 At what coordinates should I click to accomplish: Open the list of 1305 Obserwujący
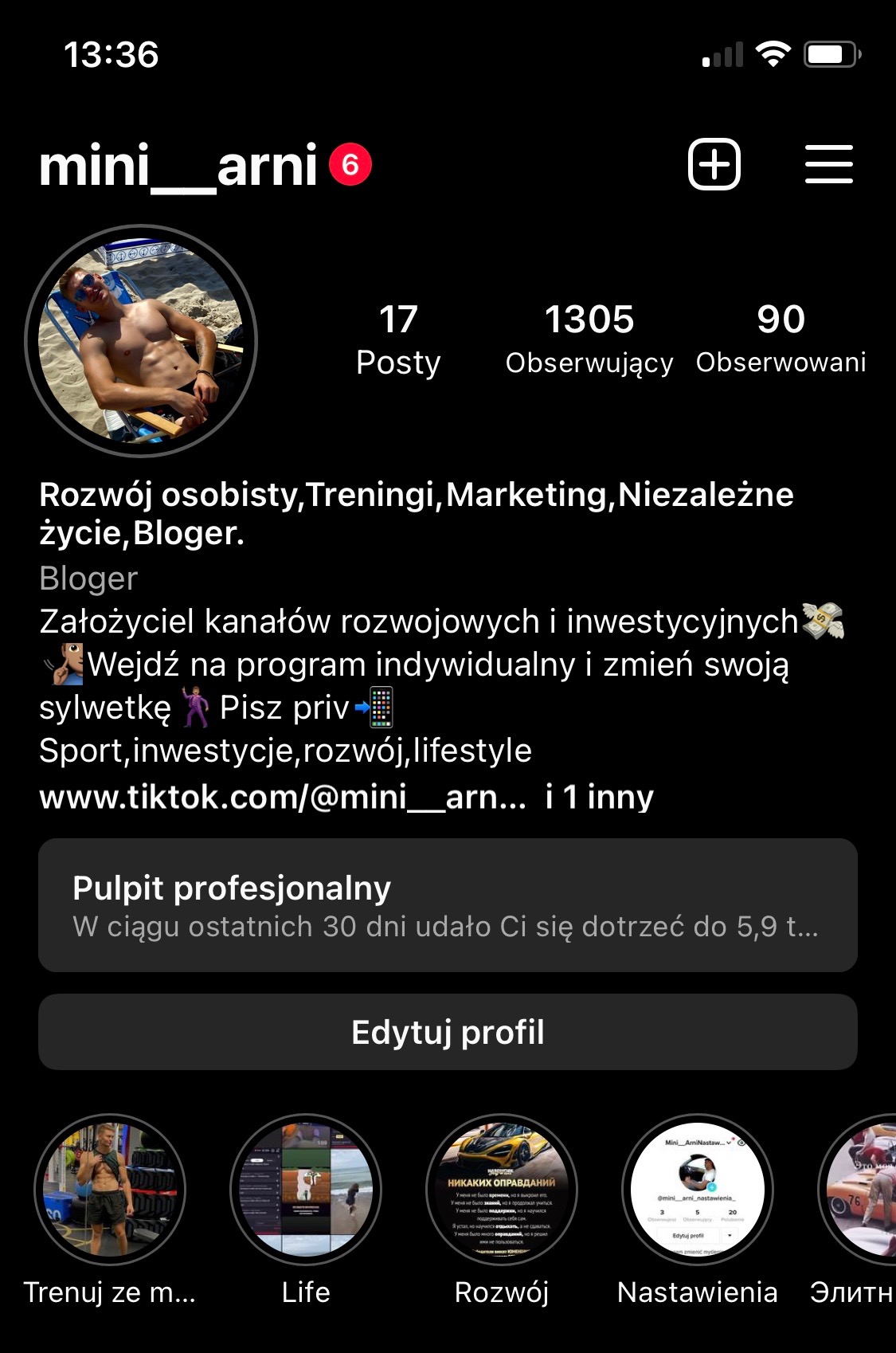(589, 339)
